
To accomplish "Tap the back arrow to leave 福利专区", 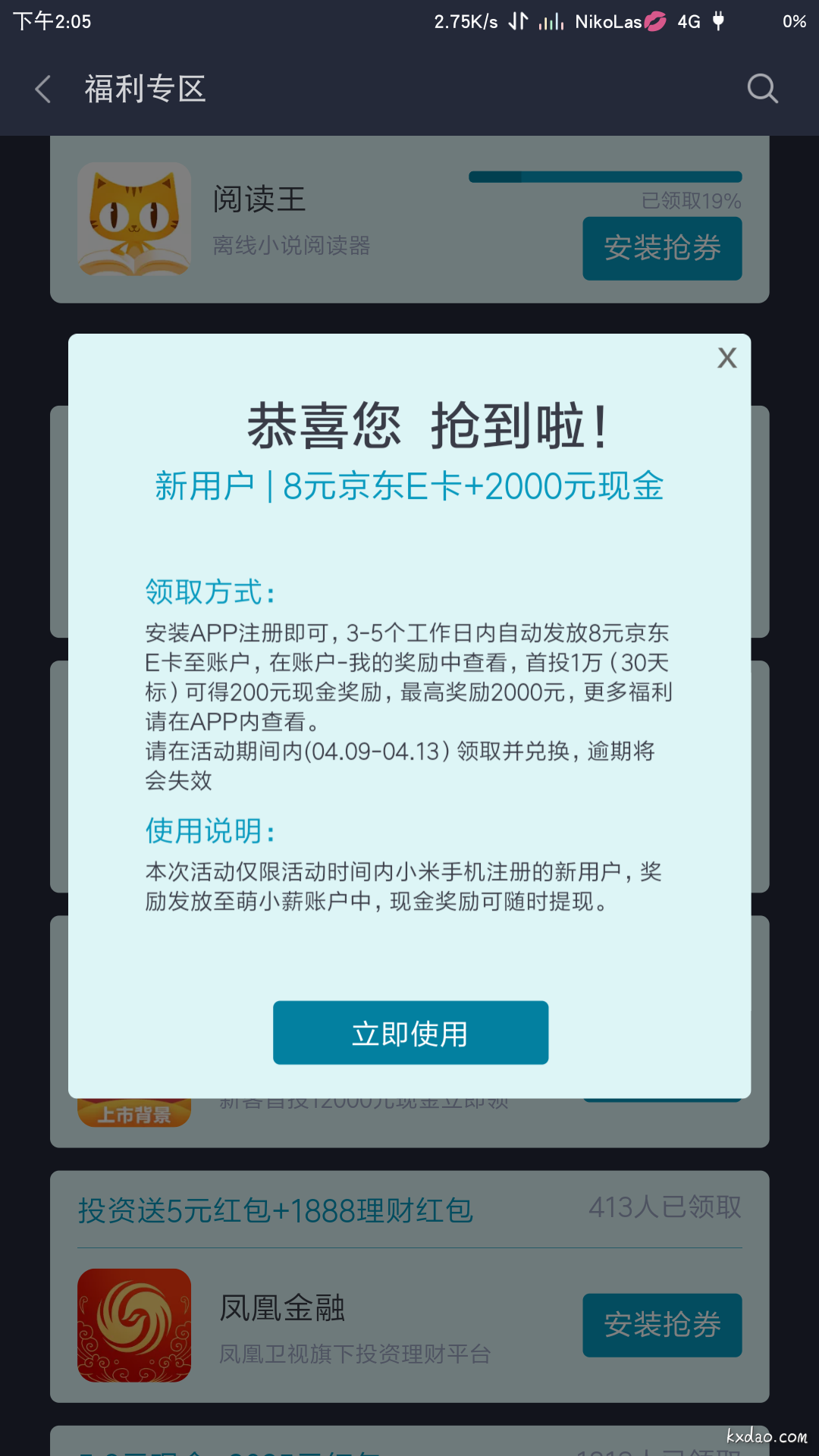I will [42, 89].
